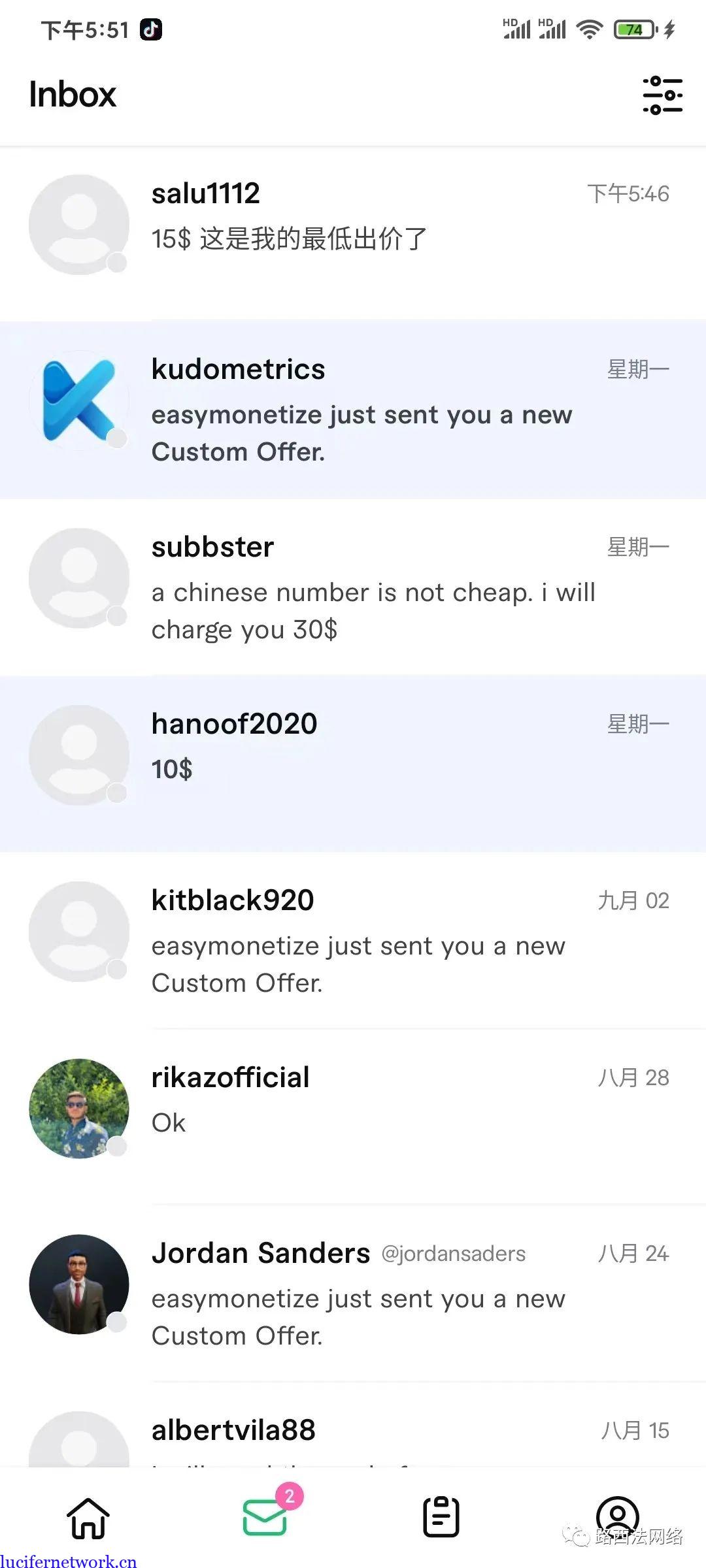Open the chat with subbster
This screenshot has height=1568, width=706.
[x=353, y=587]
